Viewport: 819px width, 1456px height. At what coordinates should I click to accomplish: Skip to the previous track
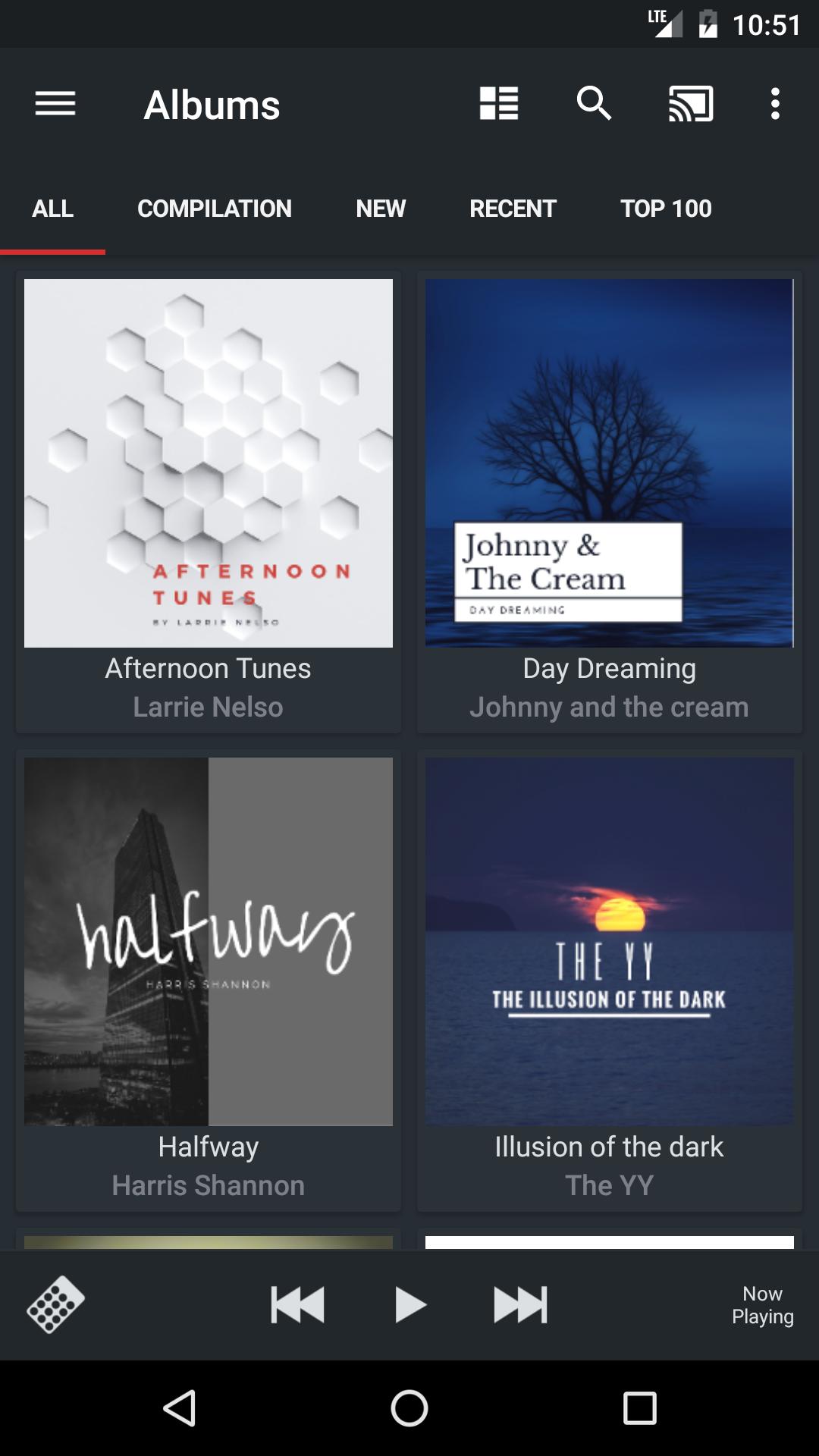point(297,1304)
